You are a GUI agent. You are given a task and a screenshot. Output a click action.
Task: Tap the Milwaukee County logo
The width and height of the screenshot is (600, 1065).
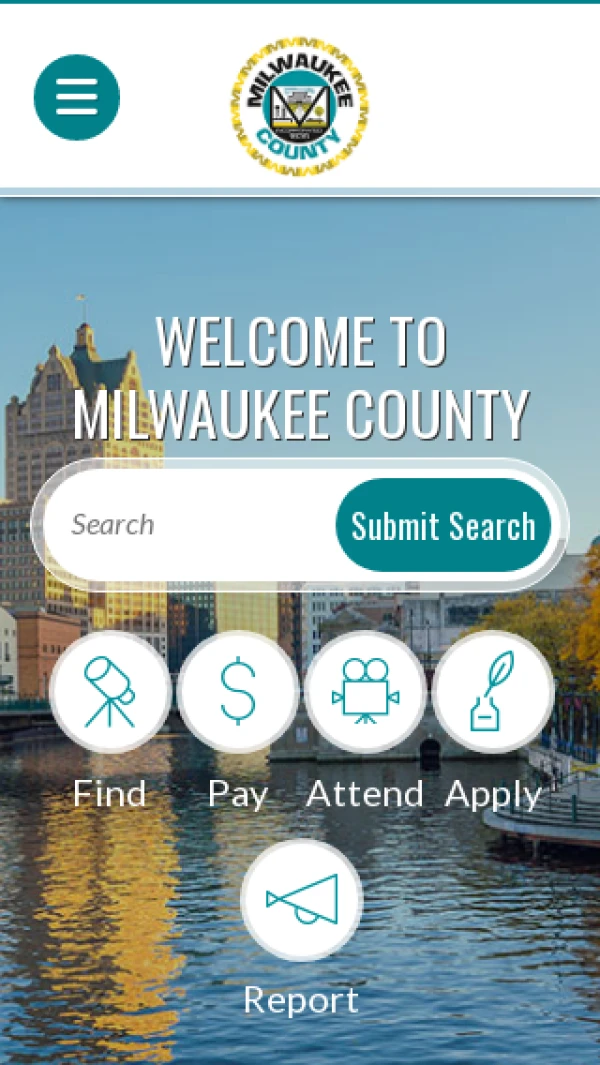[x=299, y=105]
